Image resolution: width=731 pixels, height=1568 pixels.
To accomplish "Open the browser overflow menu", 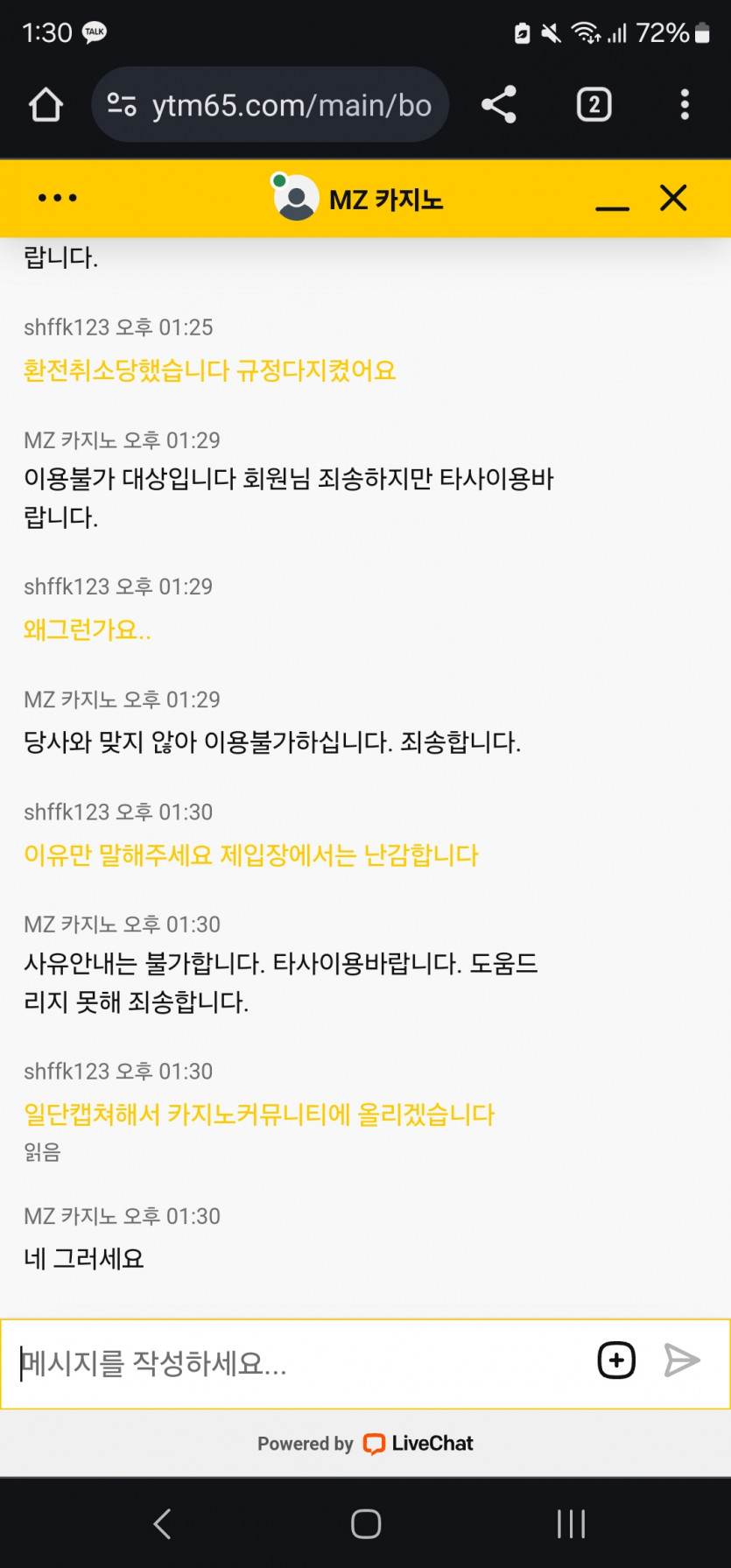I will [685, 105].
